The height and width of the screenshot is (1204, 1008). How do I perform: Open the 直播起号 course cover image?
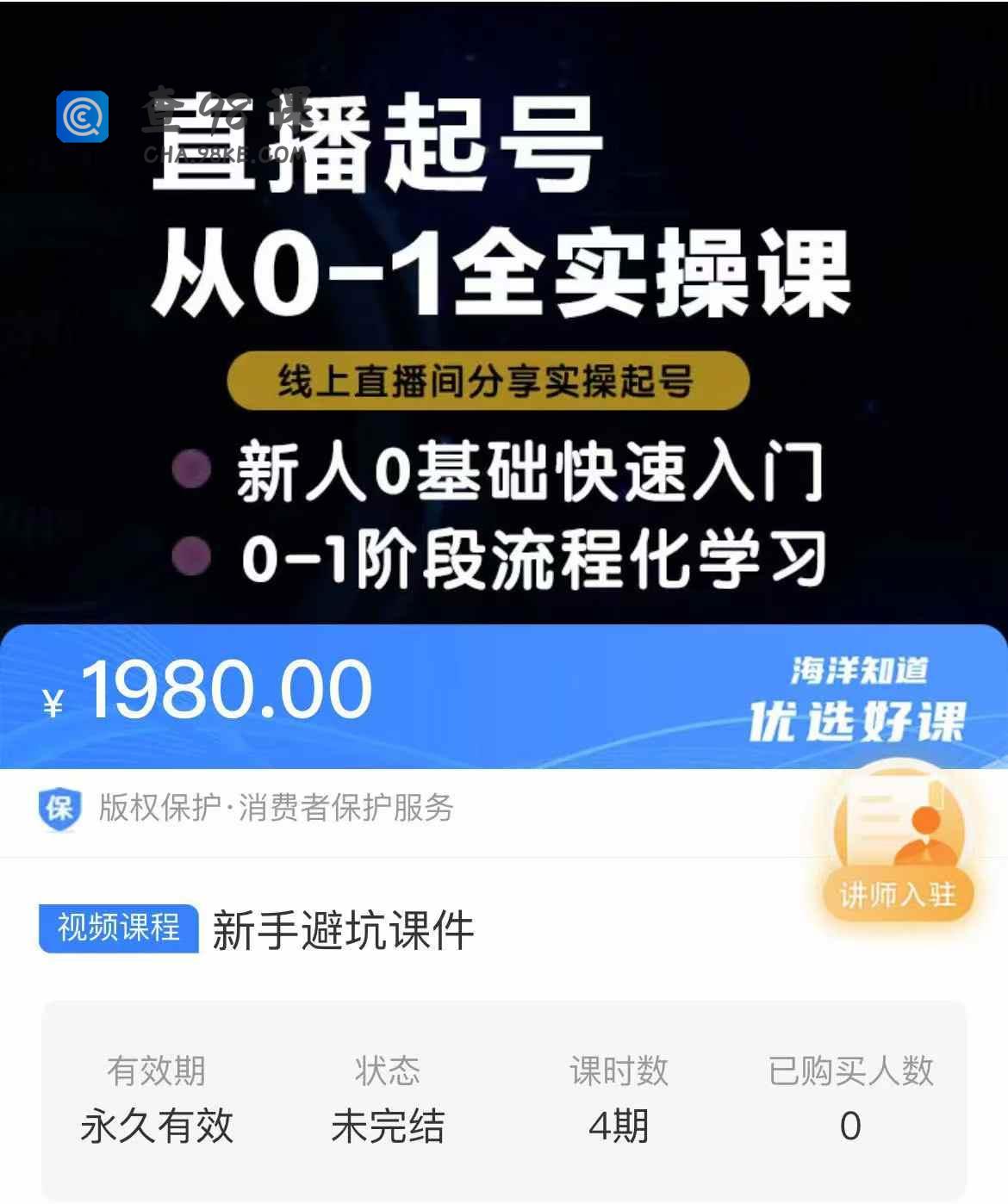tap(503, 344)
